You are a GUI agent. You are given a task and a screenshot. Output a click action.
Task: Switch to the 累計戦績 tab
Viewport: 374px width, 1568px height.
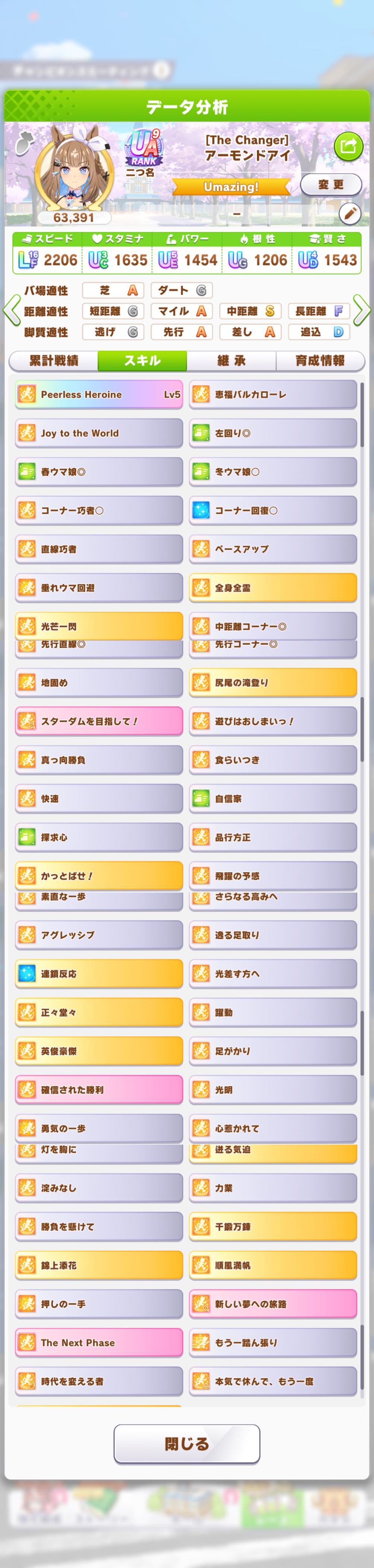pyautogui.click(x=54, y=360)
